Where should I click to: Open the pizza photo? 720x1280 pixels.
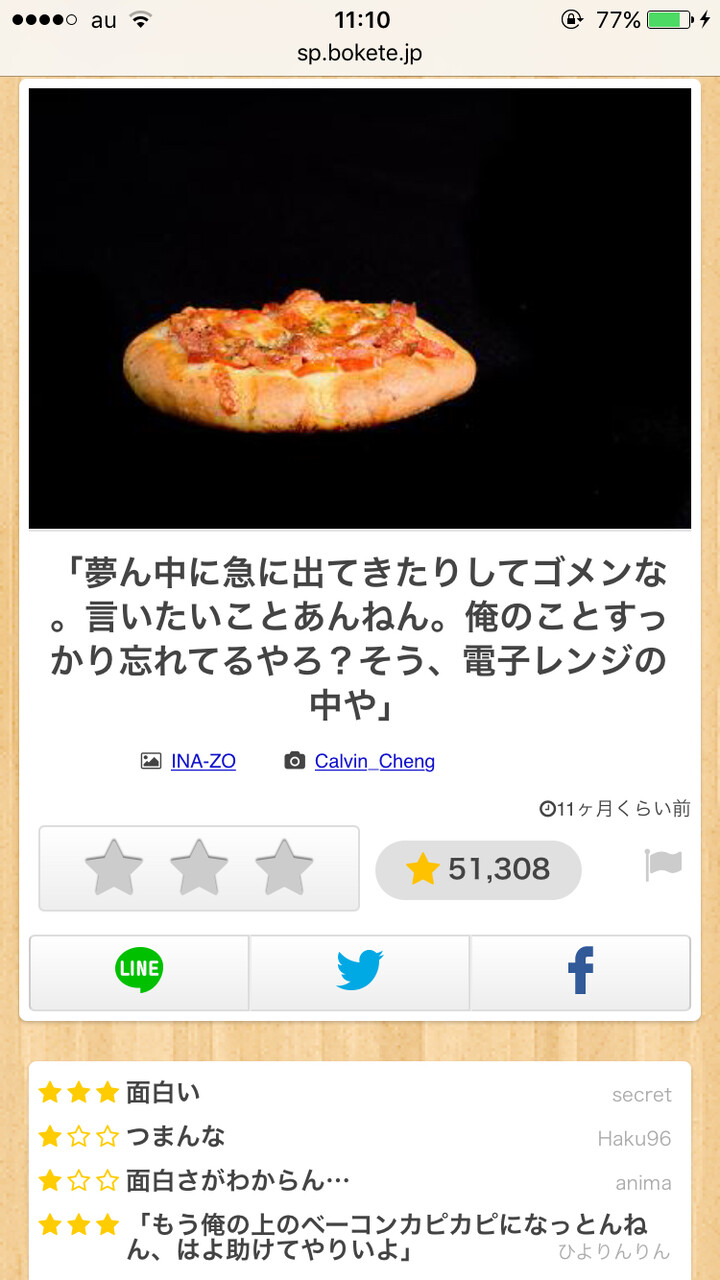[x=360, y=308]
